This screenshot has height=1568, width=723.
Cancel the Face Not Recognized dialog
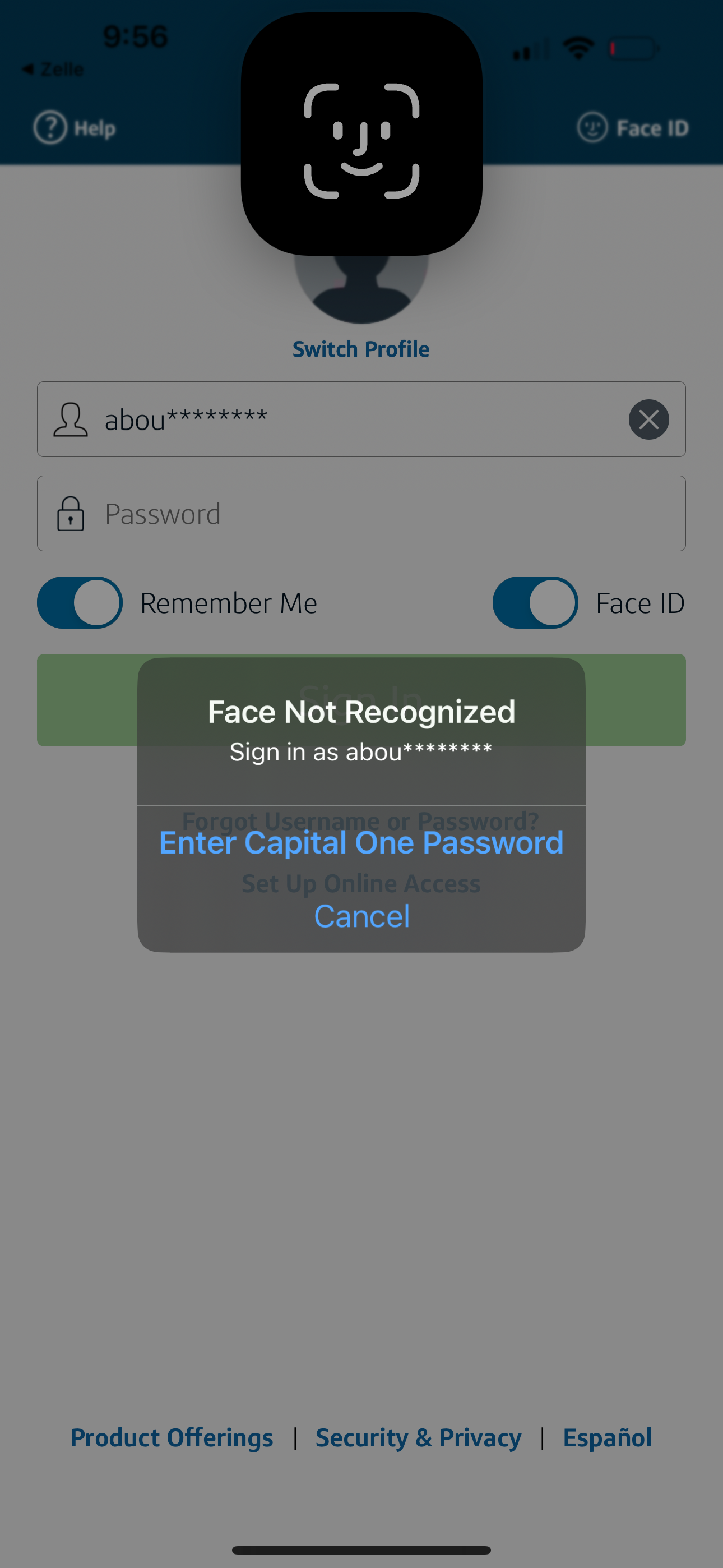coord(361,915)
